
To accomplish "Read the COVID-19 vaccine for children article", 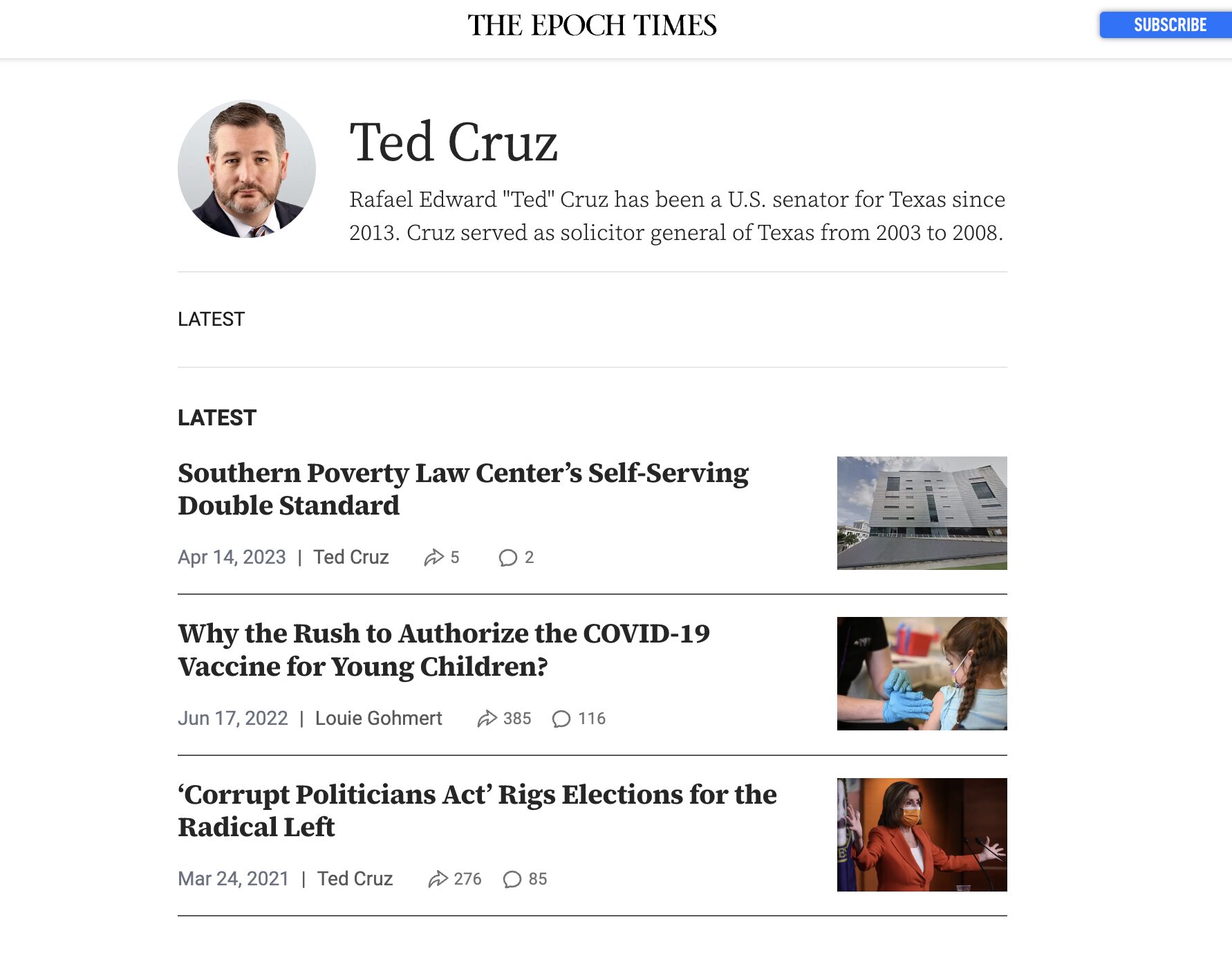I will (x=443, y=649).
